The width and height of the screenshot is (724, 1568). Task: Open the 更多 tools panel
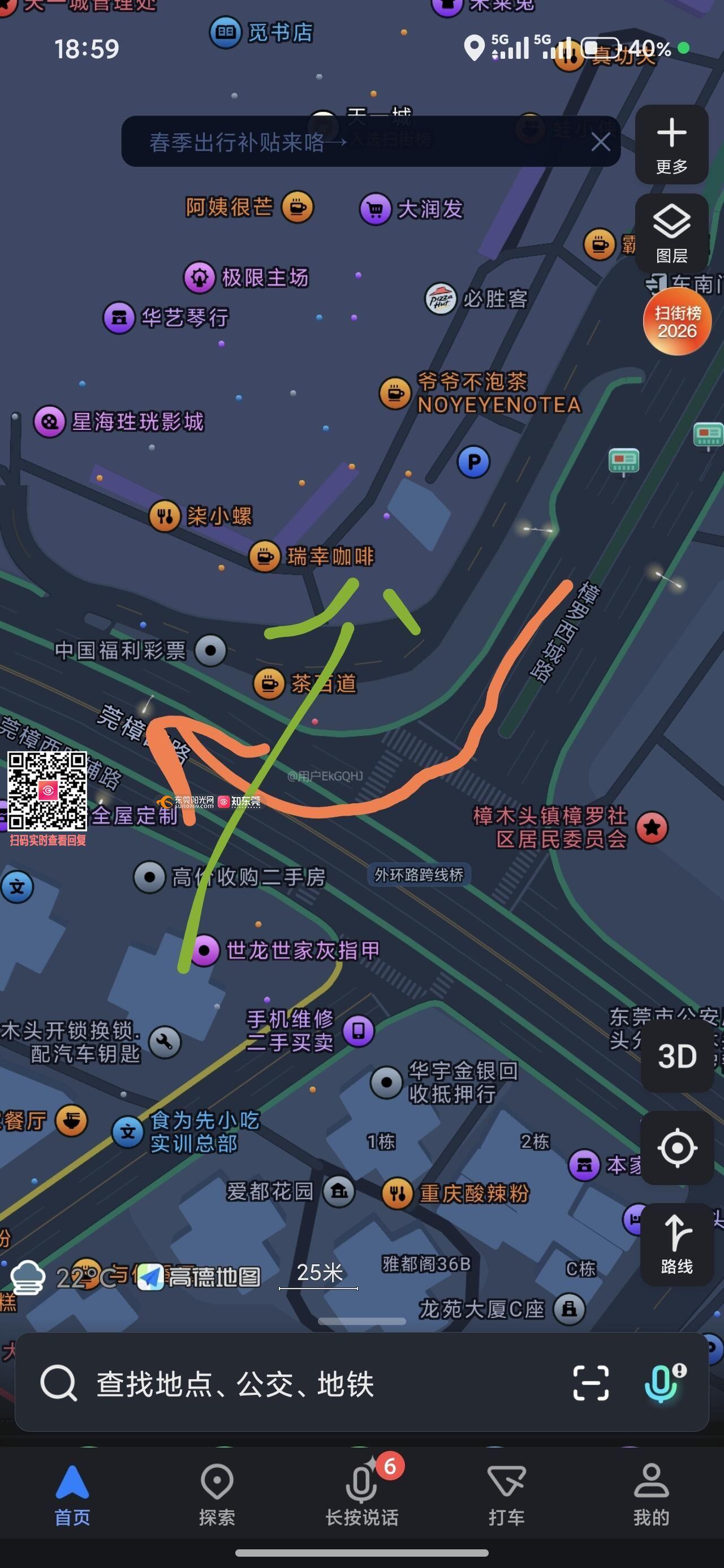[671, 144]
